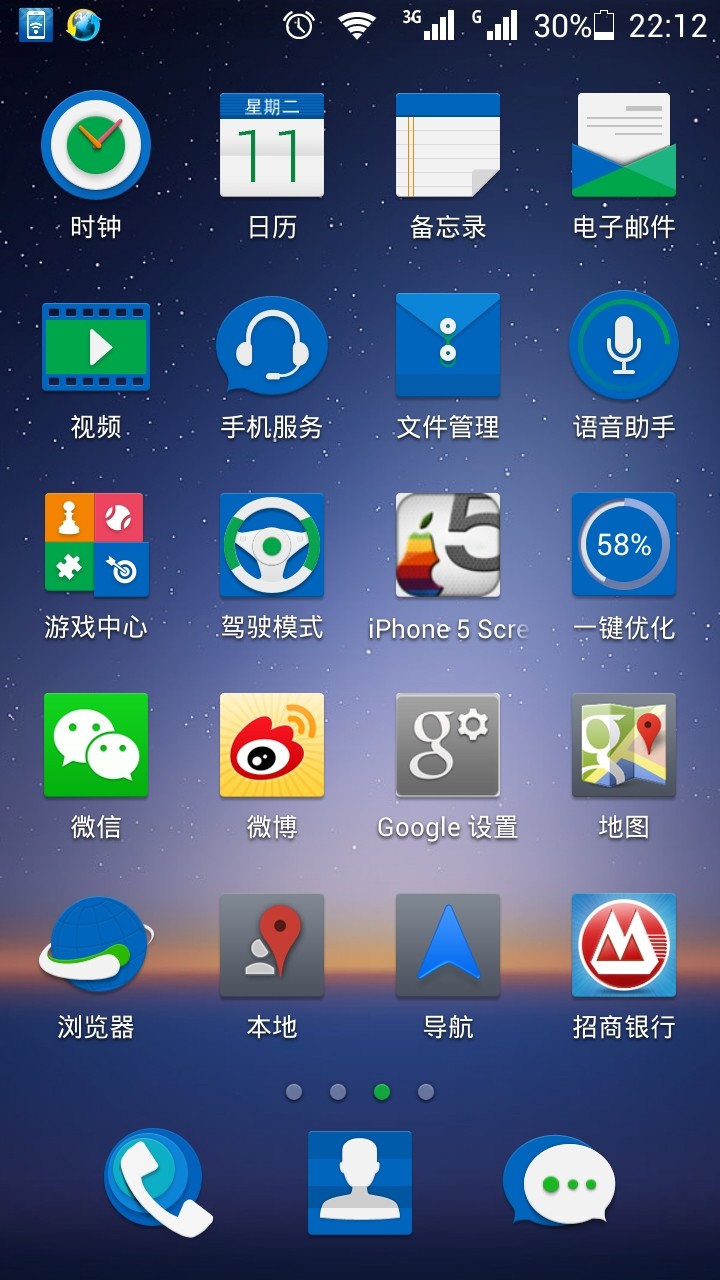Open 微信 WeChat
Viewport: 720px width, 1280px height.
click(x=96, y=745)
